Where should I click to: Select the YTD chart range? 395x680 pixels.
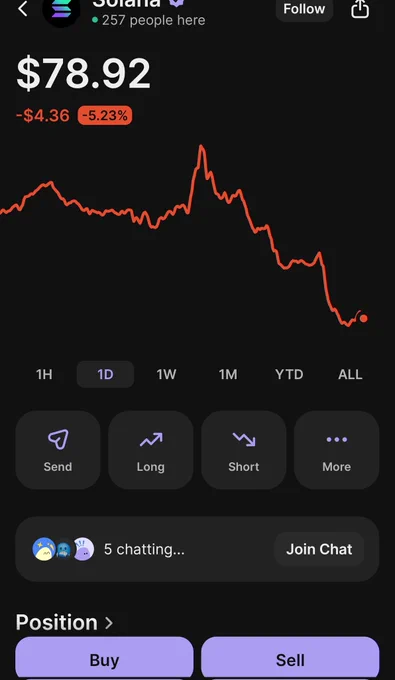[289, 374]
